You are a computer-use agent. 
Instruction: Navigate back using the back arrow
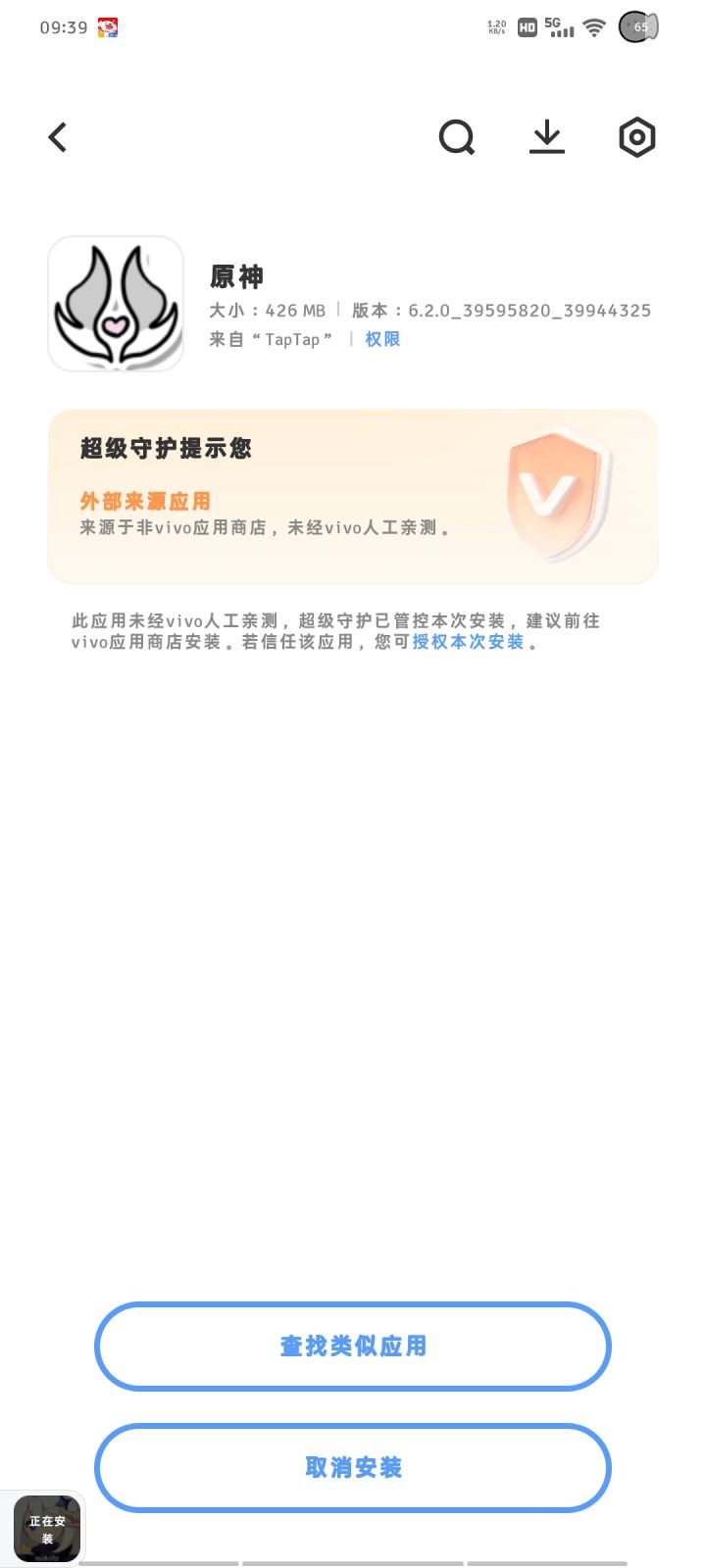tap(57, 137)
